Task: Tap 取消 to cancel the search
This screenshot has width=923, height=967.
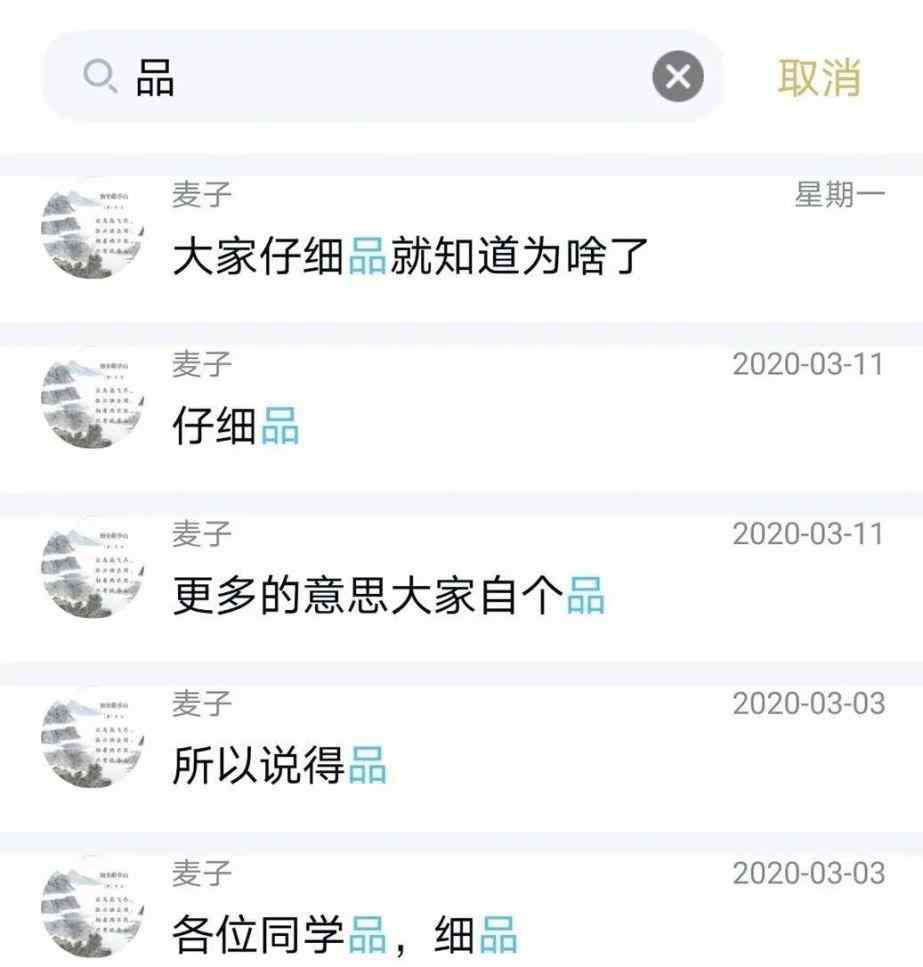Action: [x=819, y=77]
